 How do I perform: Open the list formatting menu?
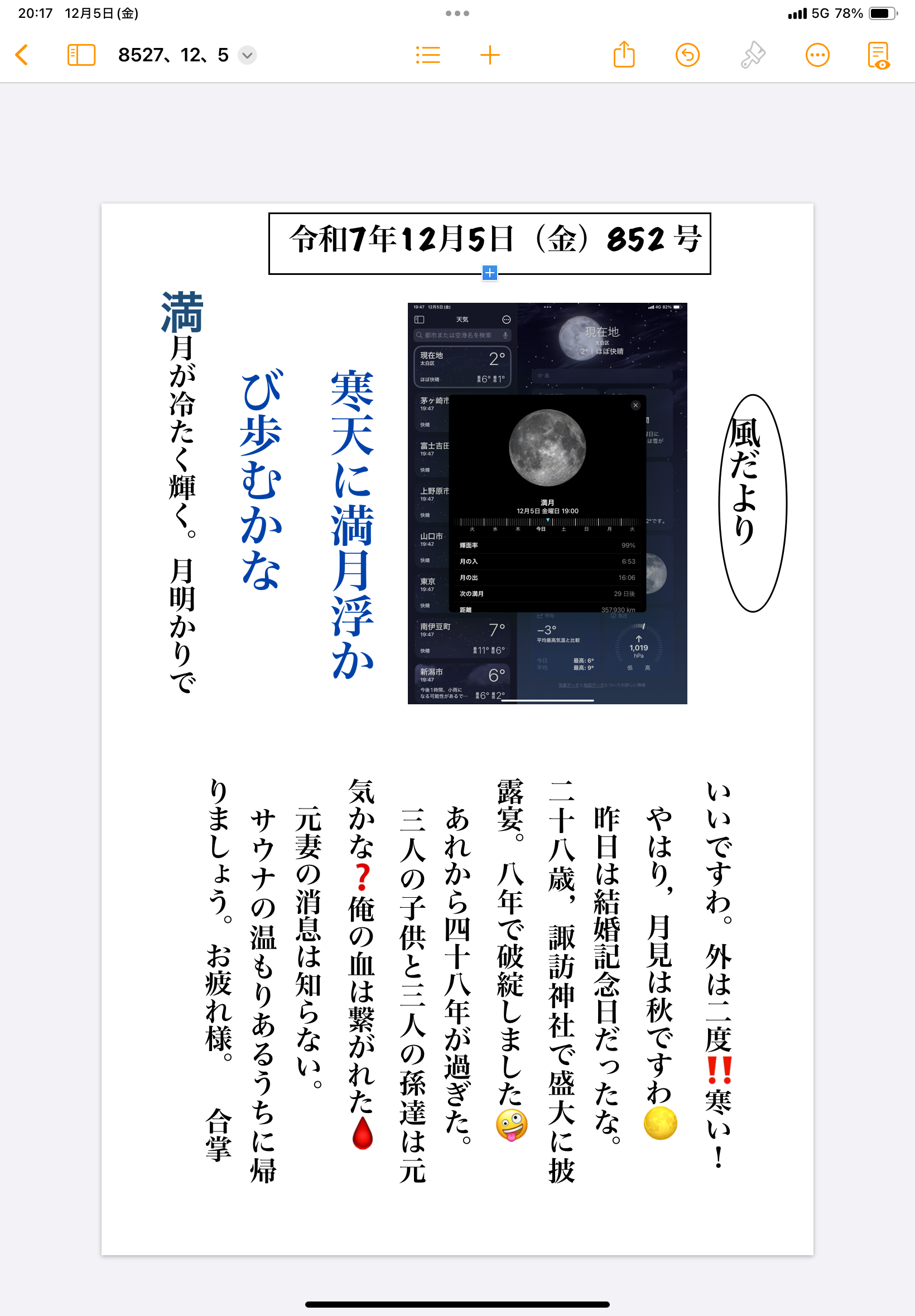click(x=428, y=55)
